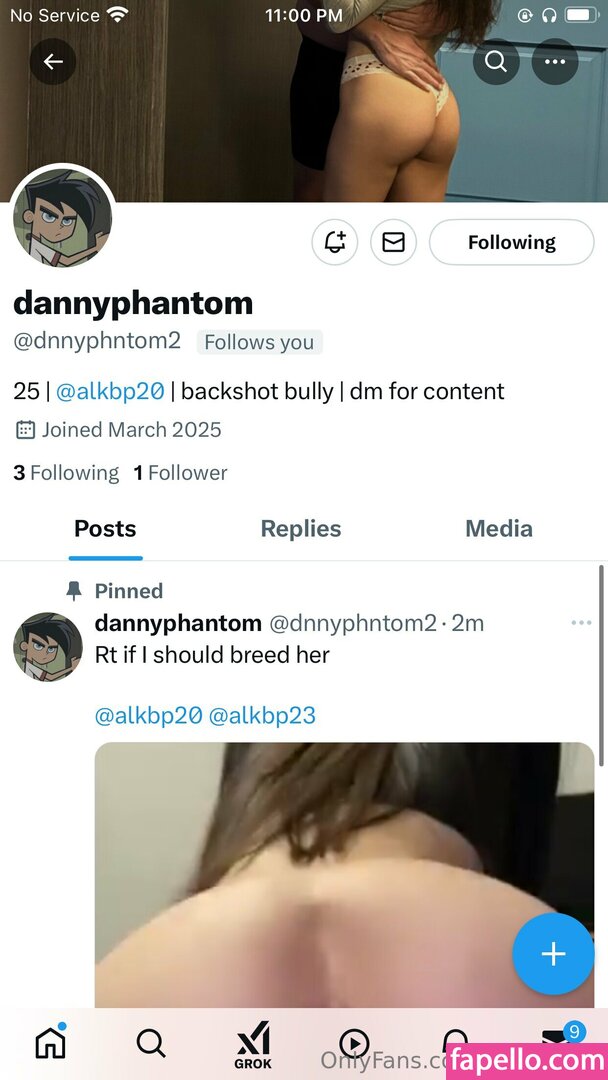View the 3 Following list
The height and width of the screenshot is (1080, 608).
[66, 473]
